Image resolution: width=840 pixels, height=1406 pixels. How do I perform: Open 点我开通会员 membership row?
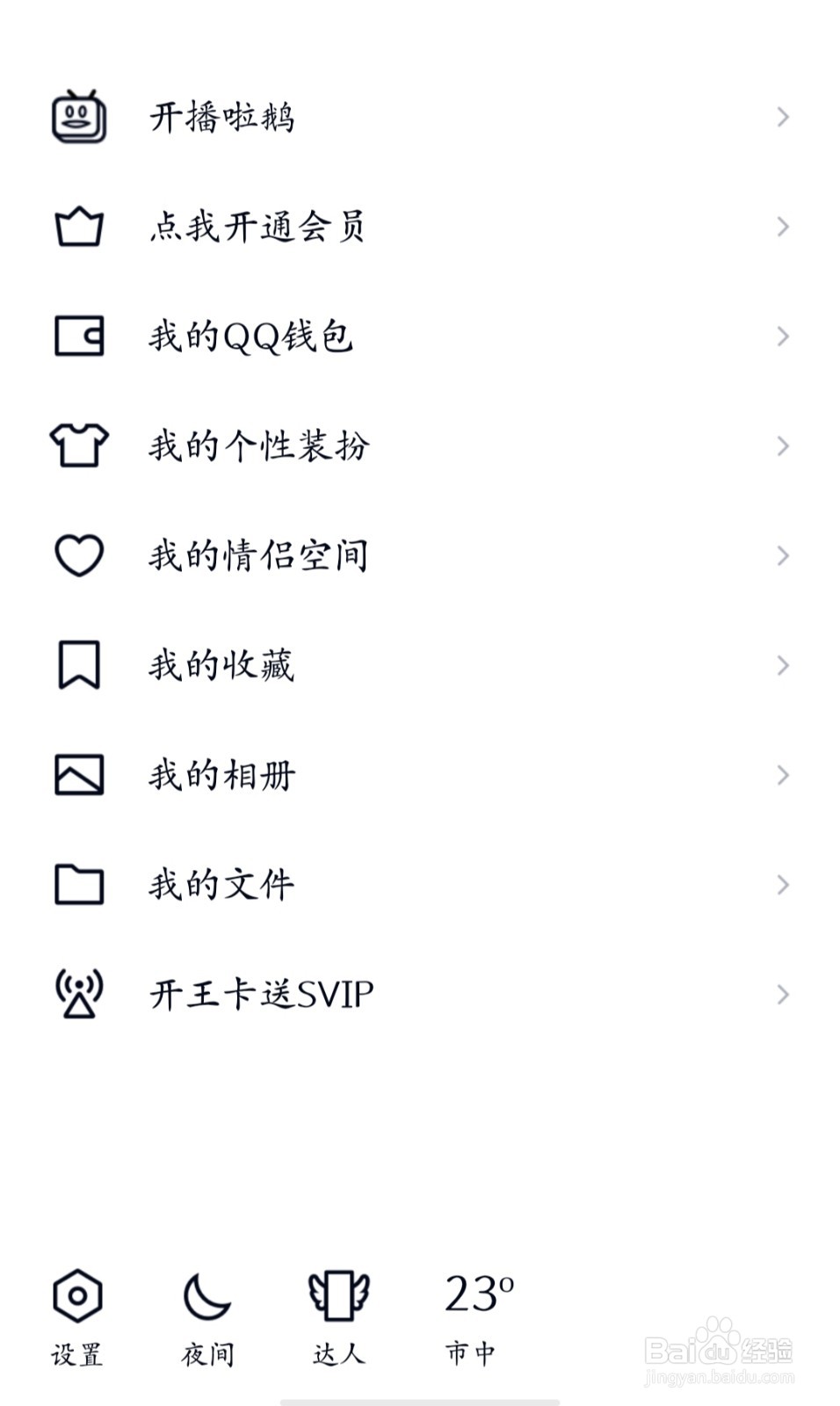coord(257,227)
